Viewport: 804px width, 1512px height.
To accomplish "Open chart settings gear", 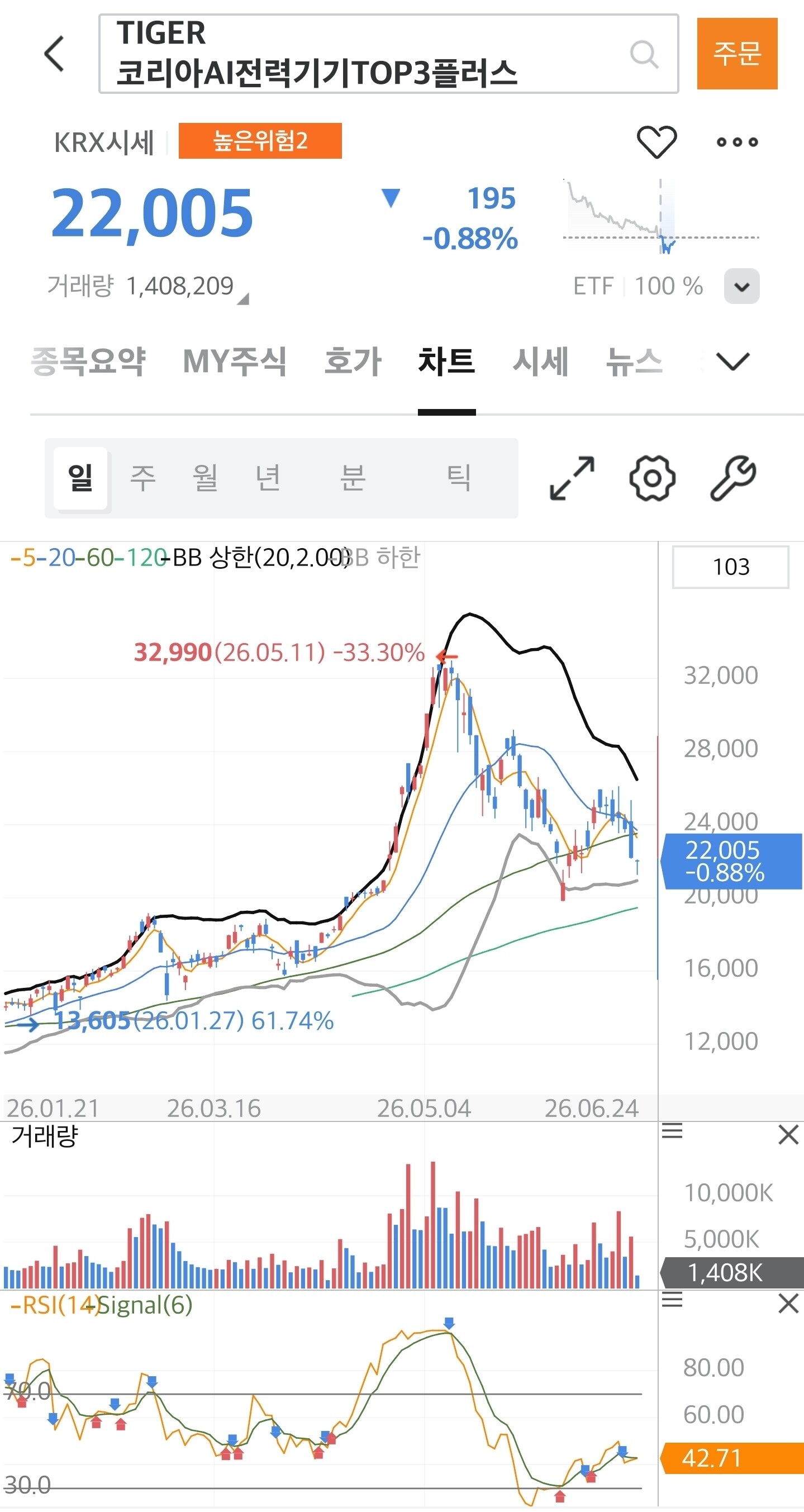I will pyautogui.click(x=652, y=478).
